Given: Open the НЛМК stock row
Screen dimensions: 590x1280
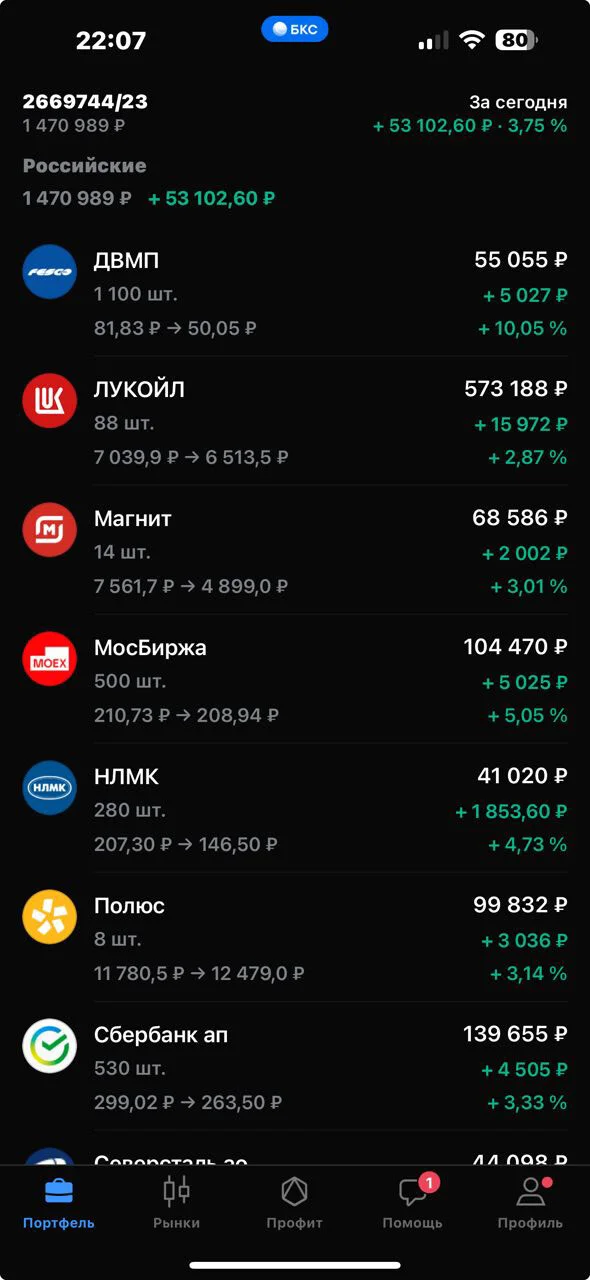Looking at the screenshot, I should [x=295, y=809].
